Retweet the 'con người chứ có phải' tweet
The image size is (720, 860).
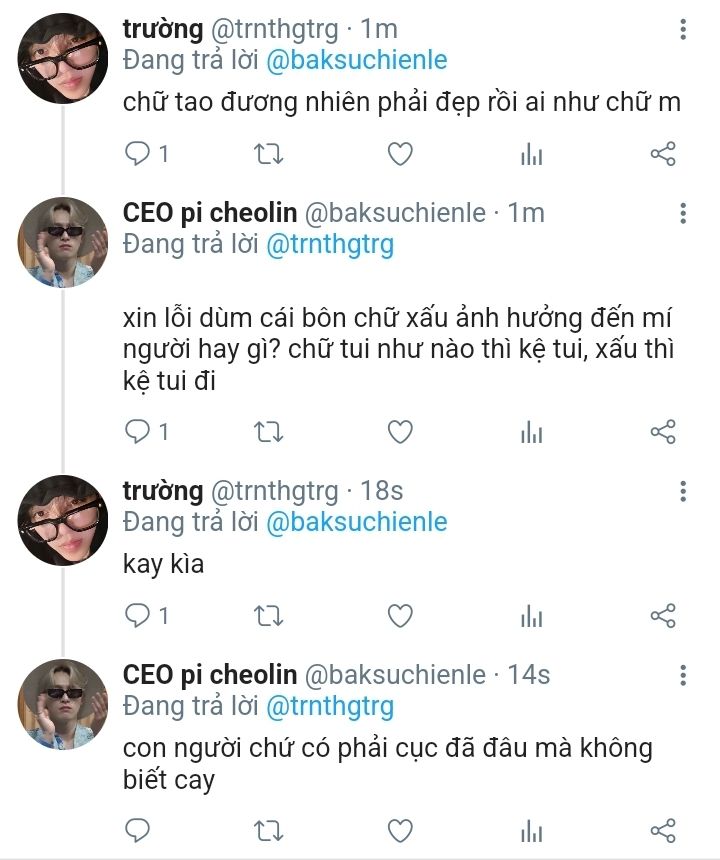click(269, 830)
